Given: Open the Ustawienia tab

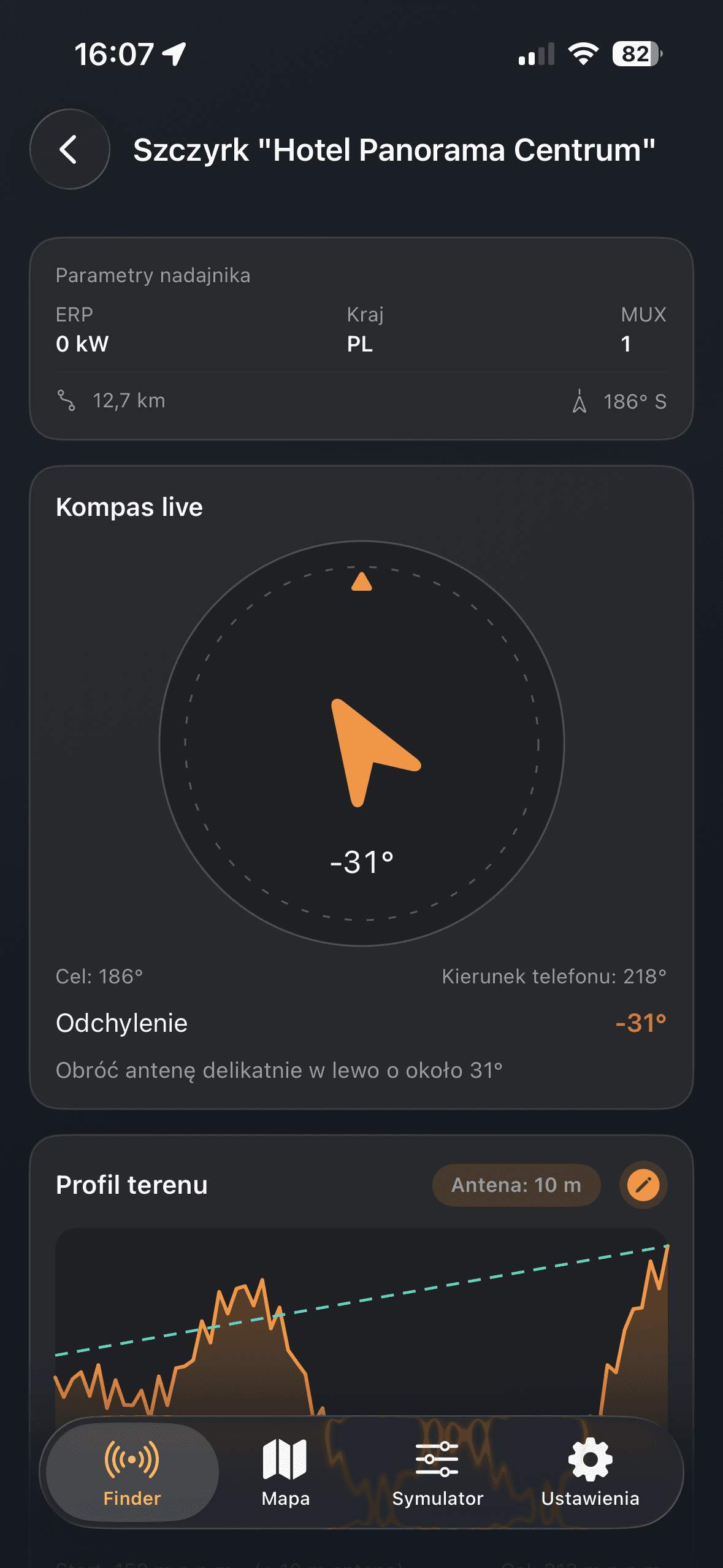Looking at the screenshot, I should coord(590,1472).
